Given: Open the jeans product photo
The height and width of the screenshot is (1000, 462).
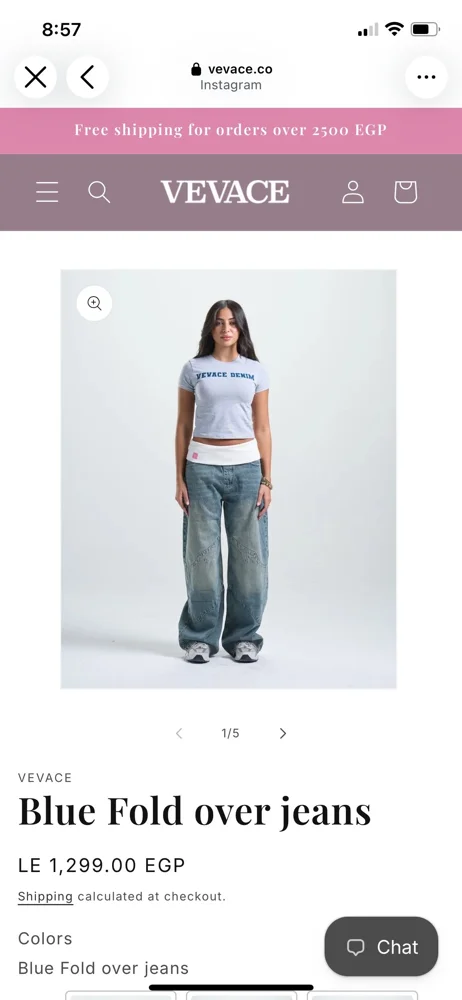Looking at the screenshot, I should 228,479.
